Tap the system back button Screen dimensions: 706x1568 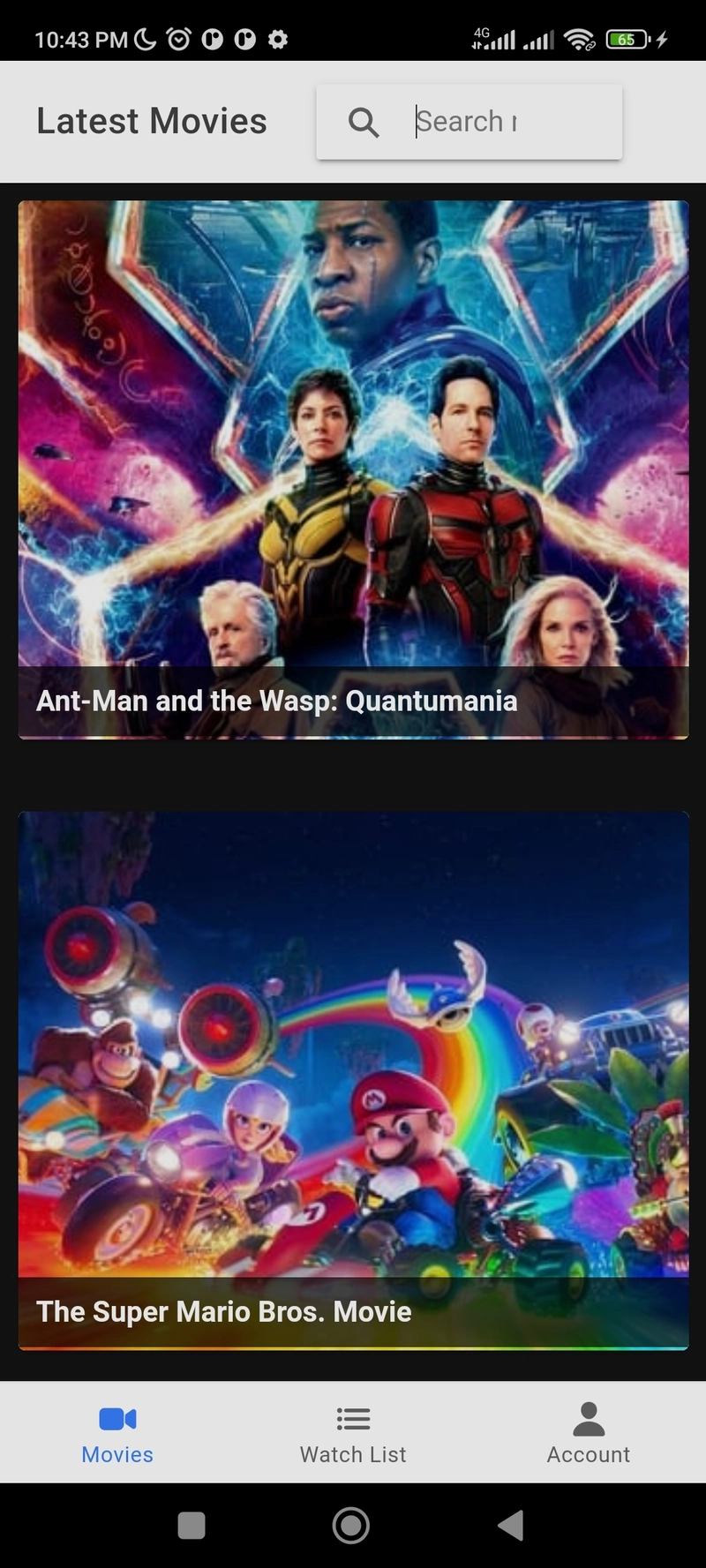click(x=511, y=1525)
